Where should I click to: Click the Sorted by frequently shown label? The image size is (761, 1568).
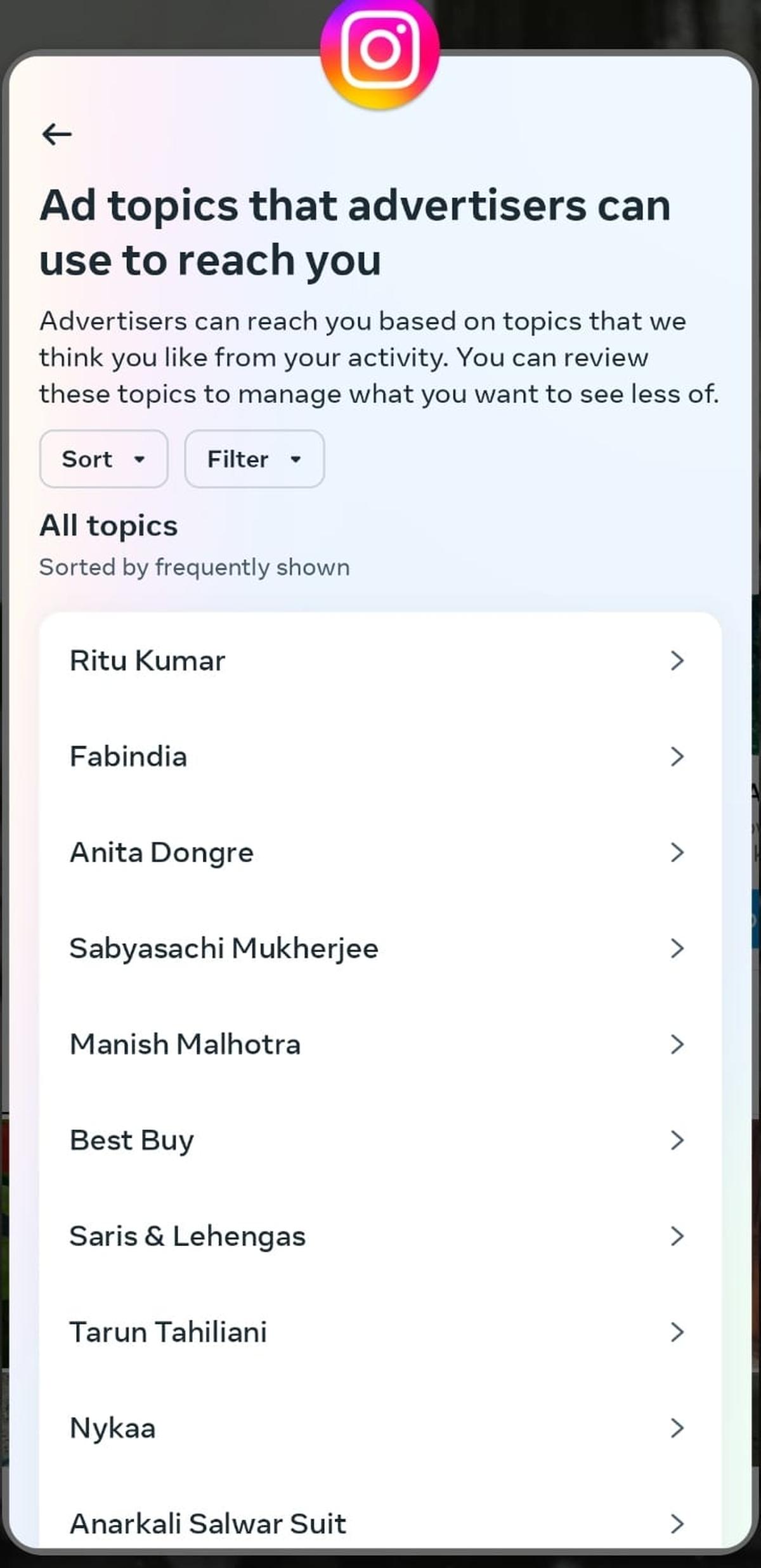[x=195, y=567]
